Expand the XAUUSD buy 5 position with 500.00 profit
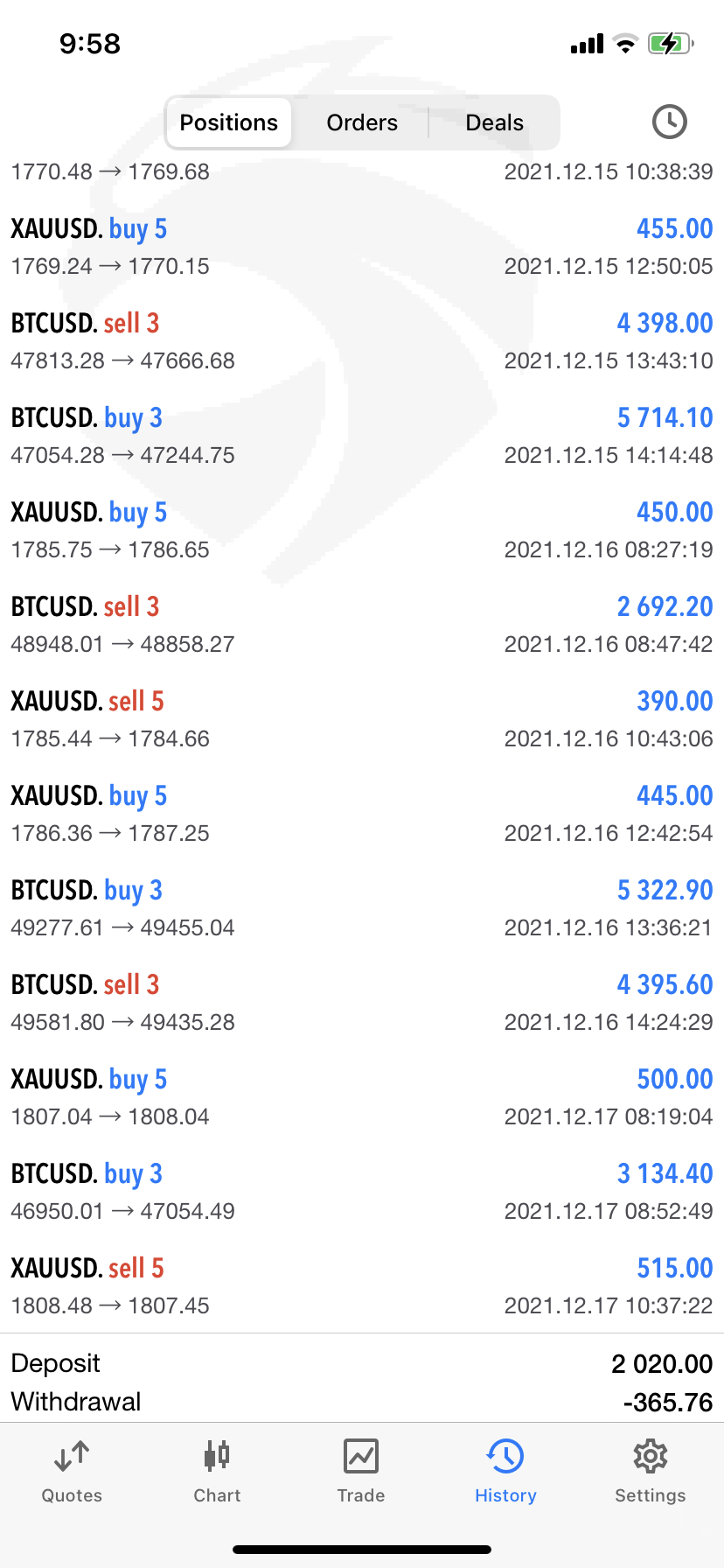 point(362,1097)
